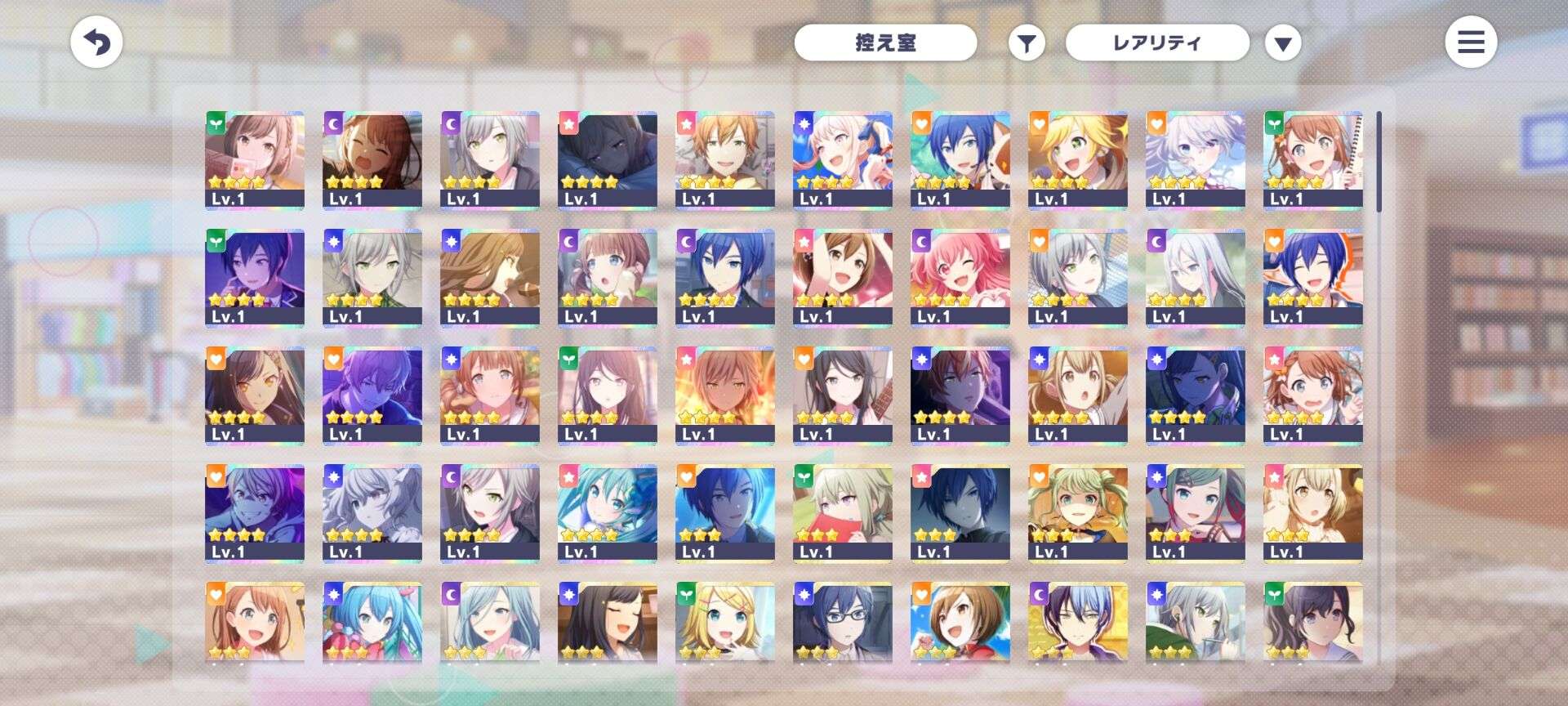Open the girl holding red book card
The image size is (1568, 706).
tap(842, 513)
